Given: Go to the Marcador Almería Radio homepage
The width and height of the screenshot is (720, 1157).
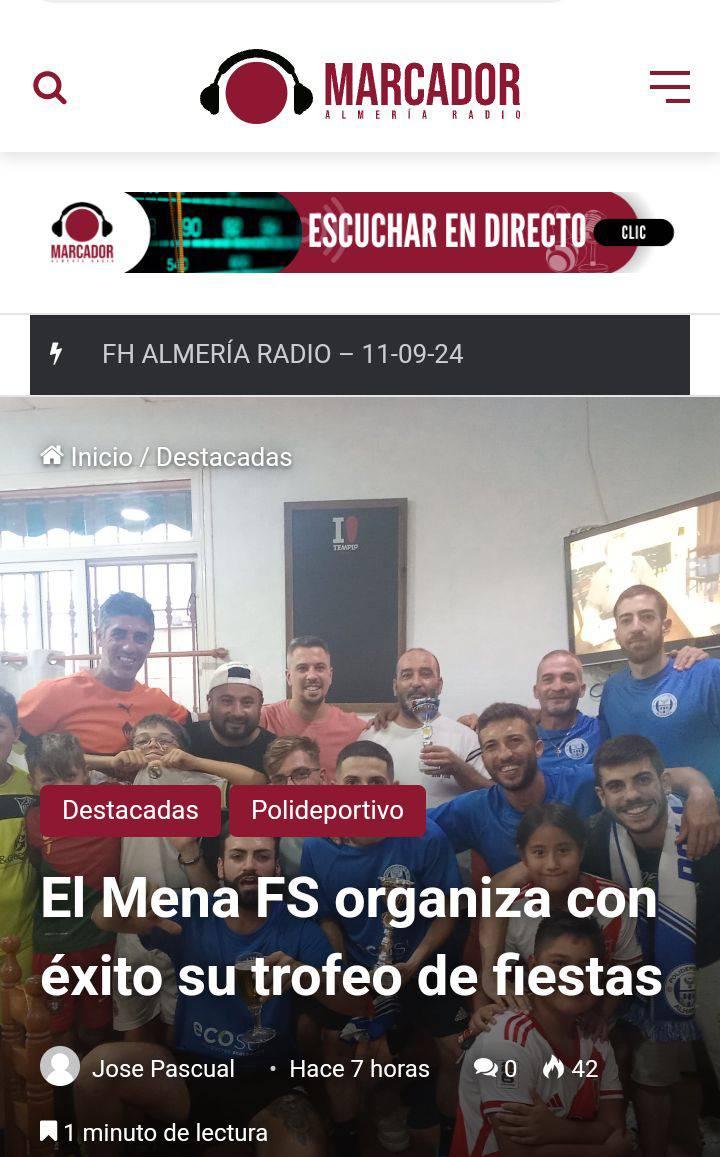Looking at the screenshot, I should [x=360, y=87].
